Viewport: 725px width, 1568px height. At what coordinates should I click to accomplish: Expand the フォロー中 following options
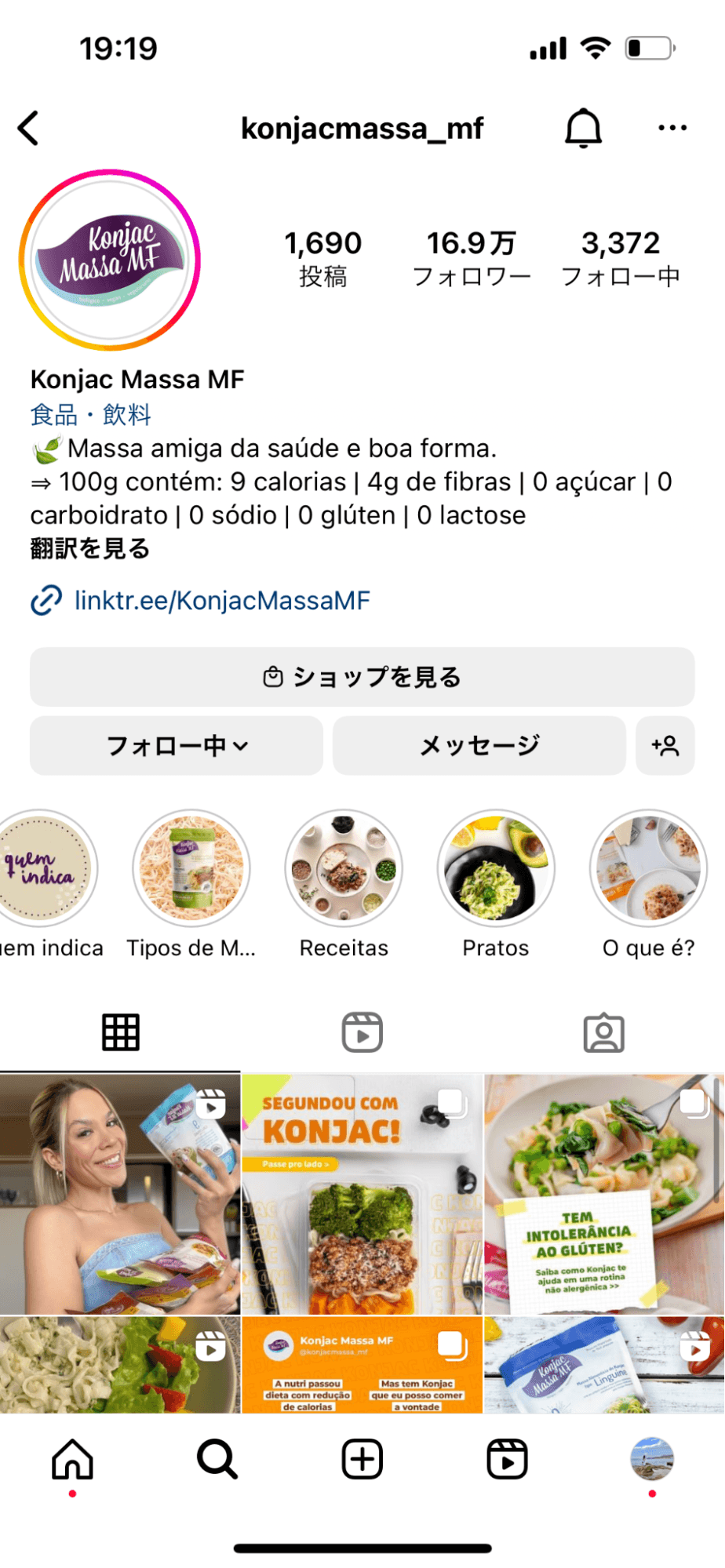[177, 745]
